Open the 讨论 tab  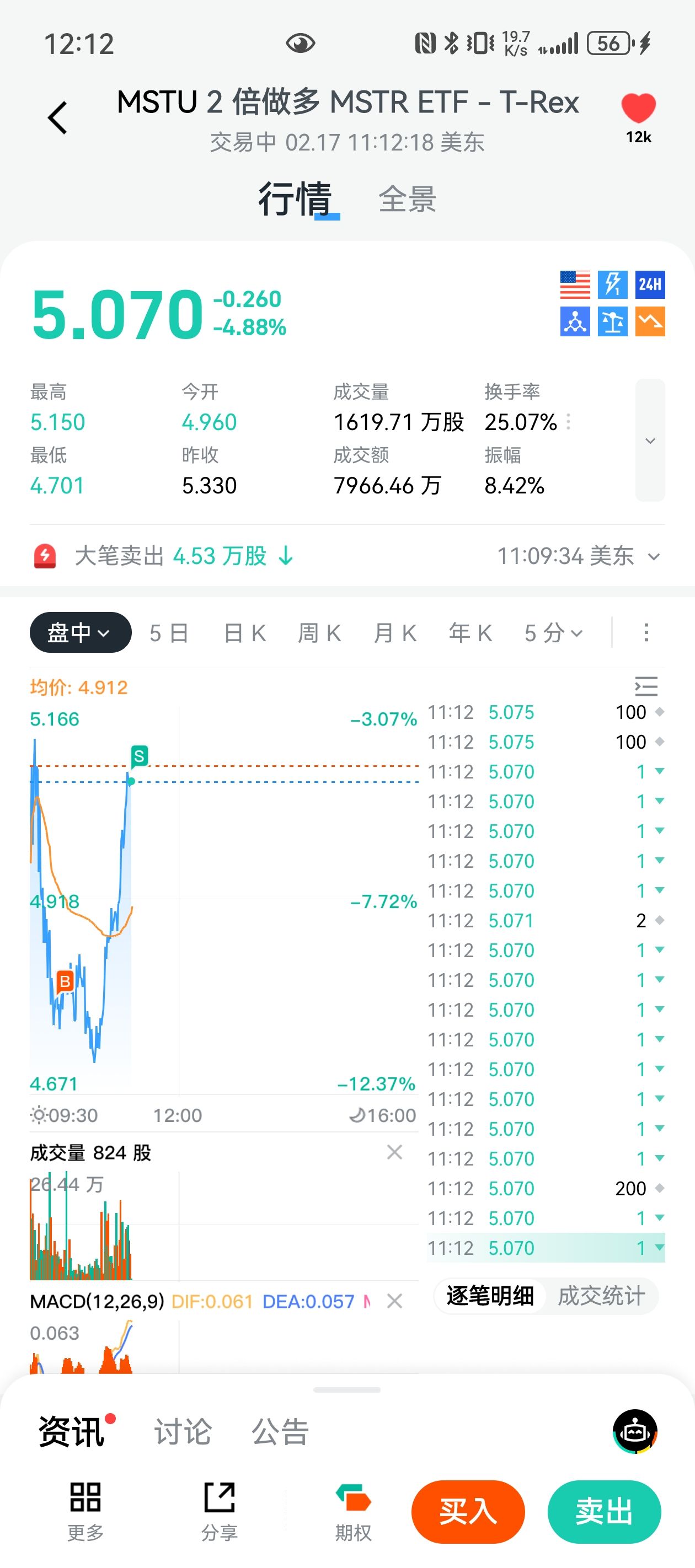(182, 1431)
